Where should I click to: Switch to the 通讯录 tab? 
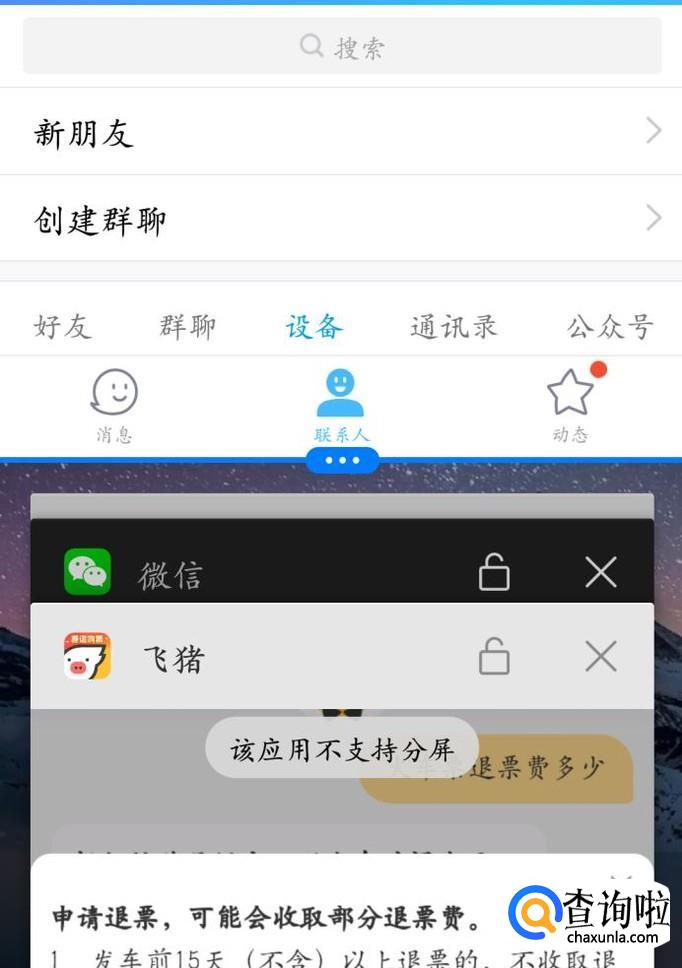click(x=453, y=327)
